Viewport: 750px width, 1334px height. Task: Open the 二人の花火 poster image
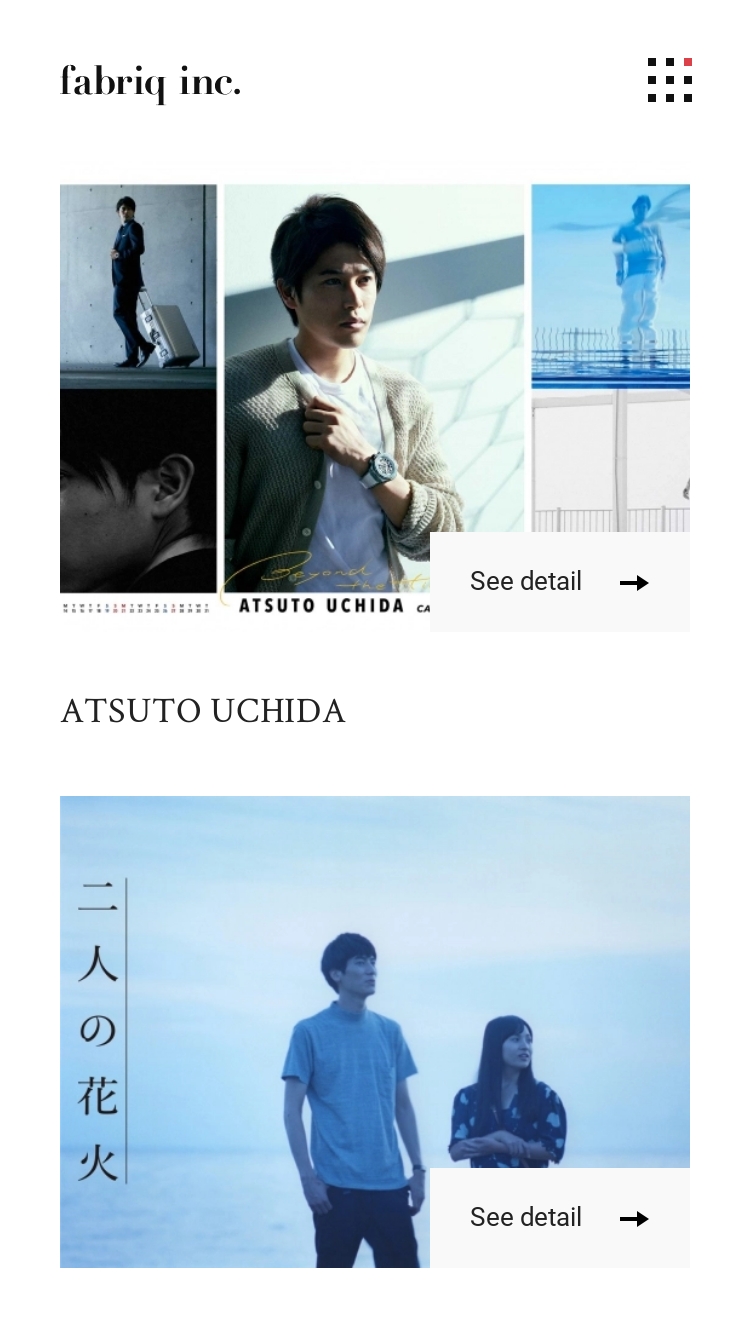pyautogui.click(x=300, y=1000)
